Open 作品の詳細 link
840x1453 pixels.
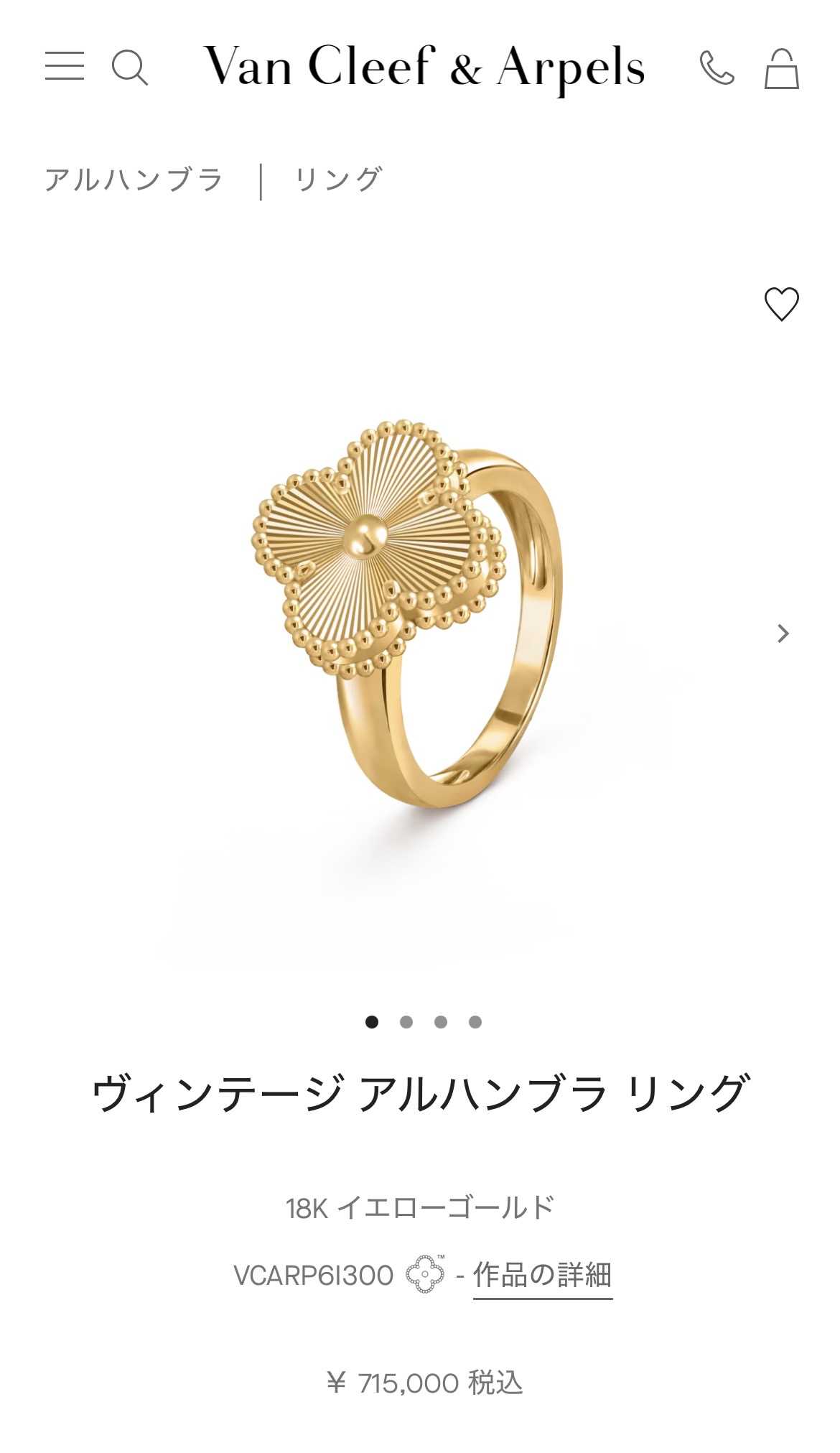(542, 1276)
